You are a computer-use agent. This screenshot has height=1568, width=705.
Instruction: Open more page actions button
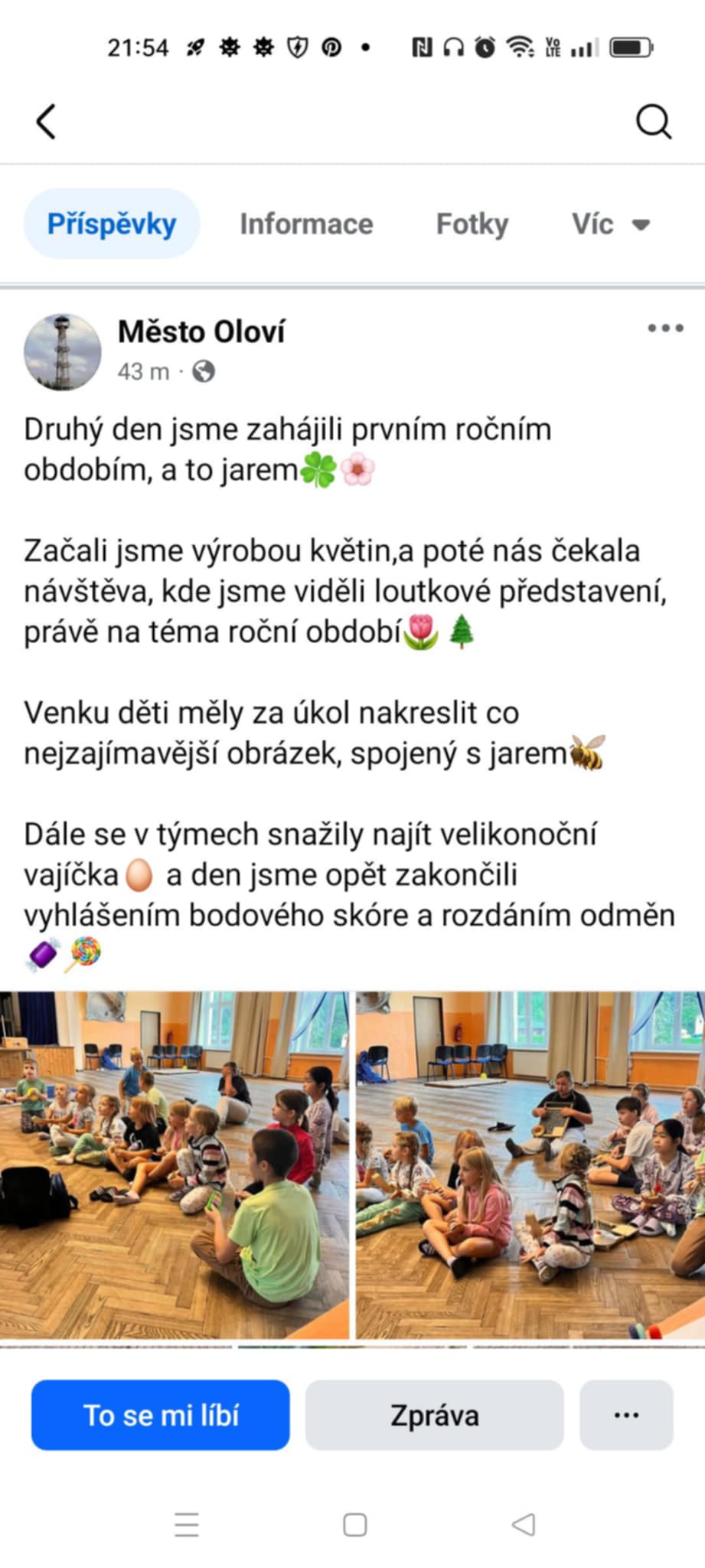(625, 1415)
